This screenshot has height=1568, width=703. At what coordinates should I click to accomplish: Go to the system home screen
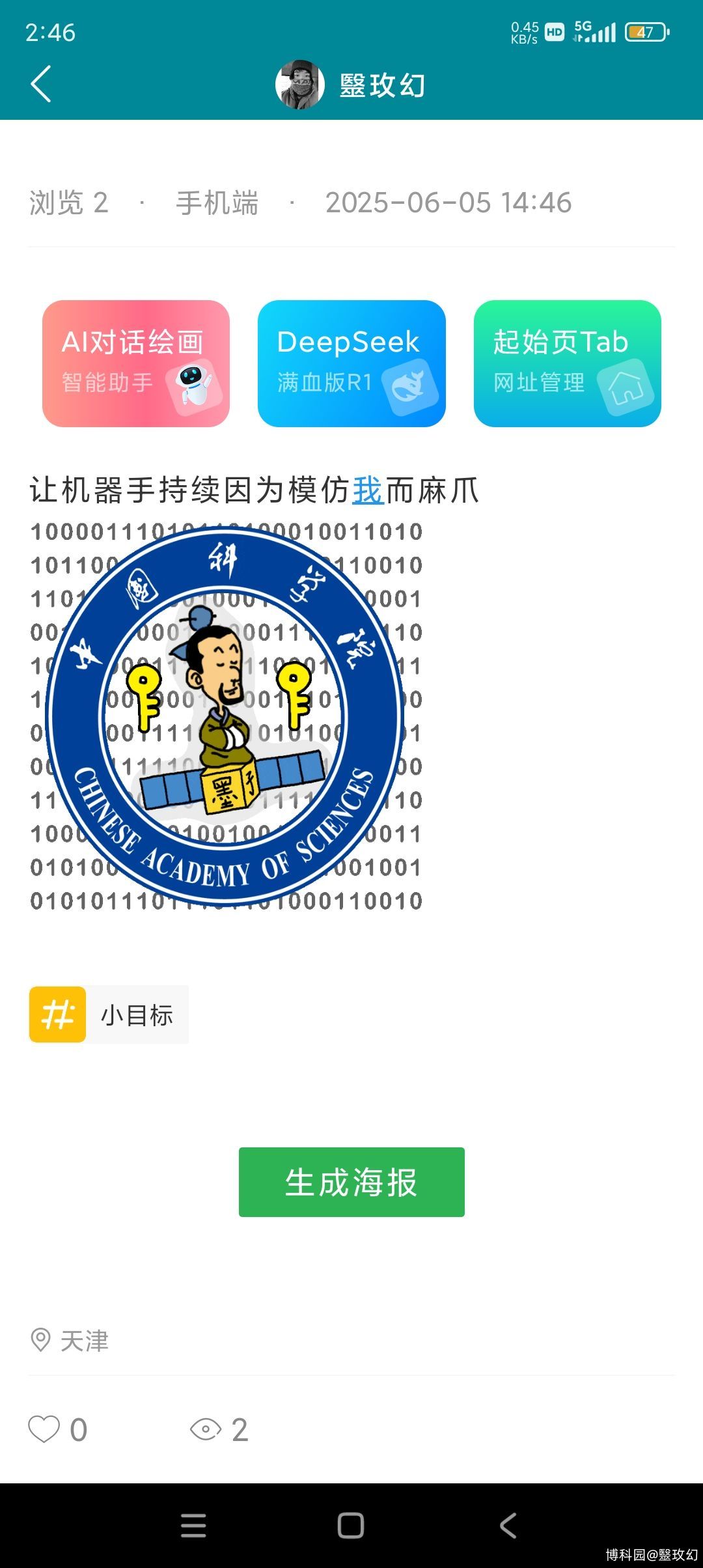point(351,1525)
